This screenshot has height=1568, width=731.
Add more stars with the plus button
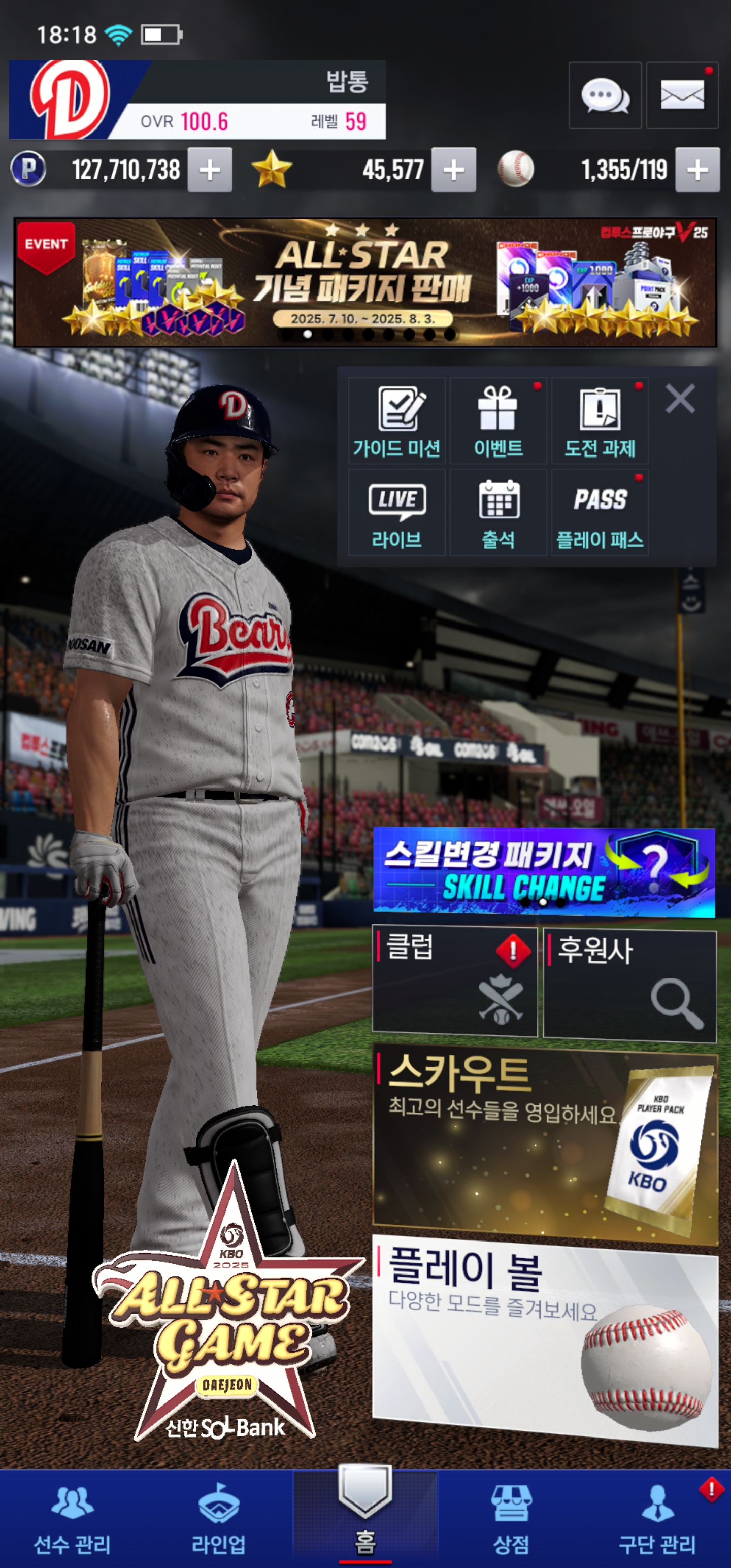click(453, 170)
